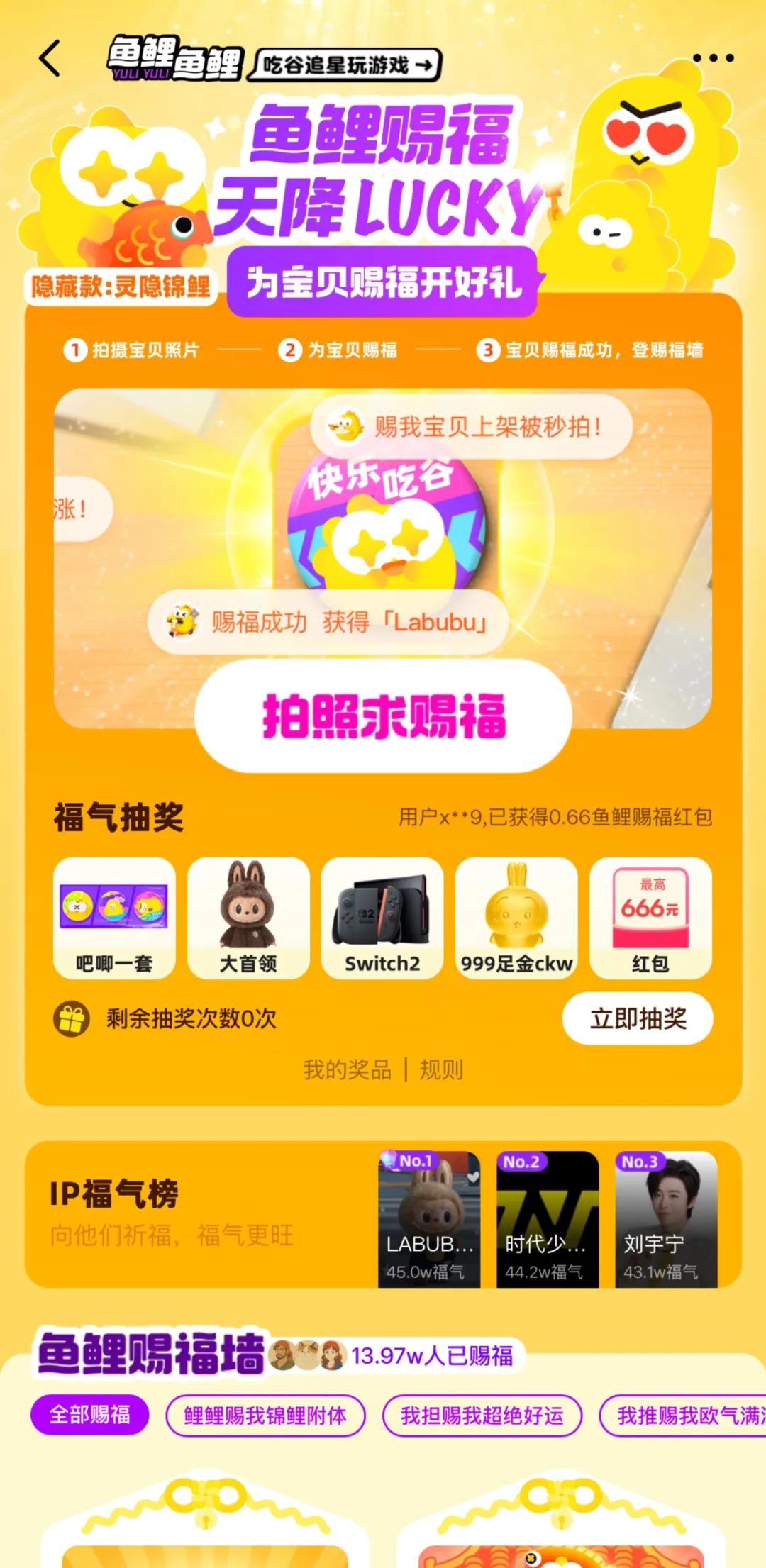Open the No.2 时代少年团 ranking card
This screenshot has width=766, height=1568.
[547, 1218]
